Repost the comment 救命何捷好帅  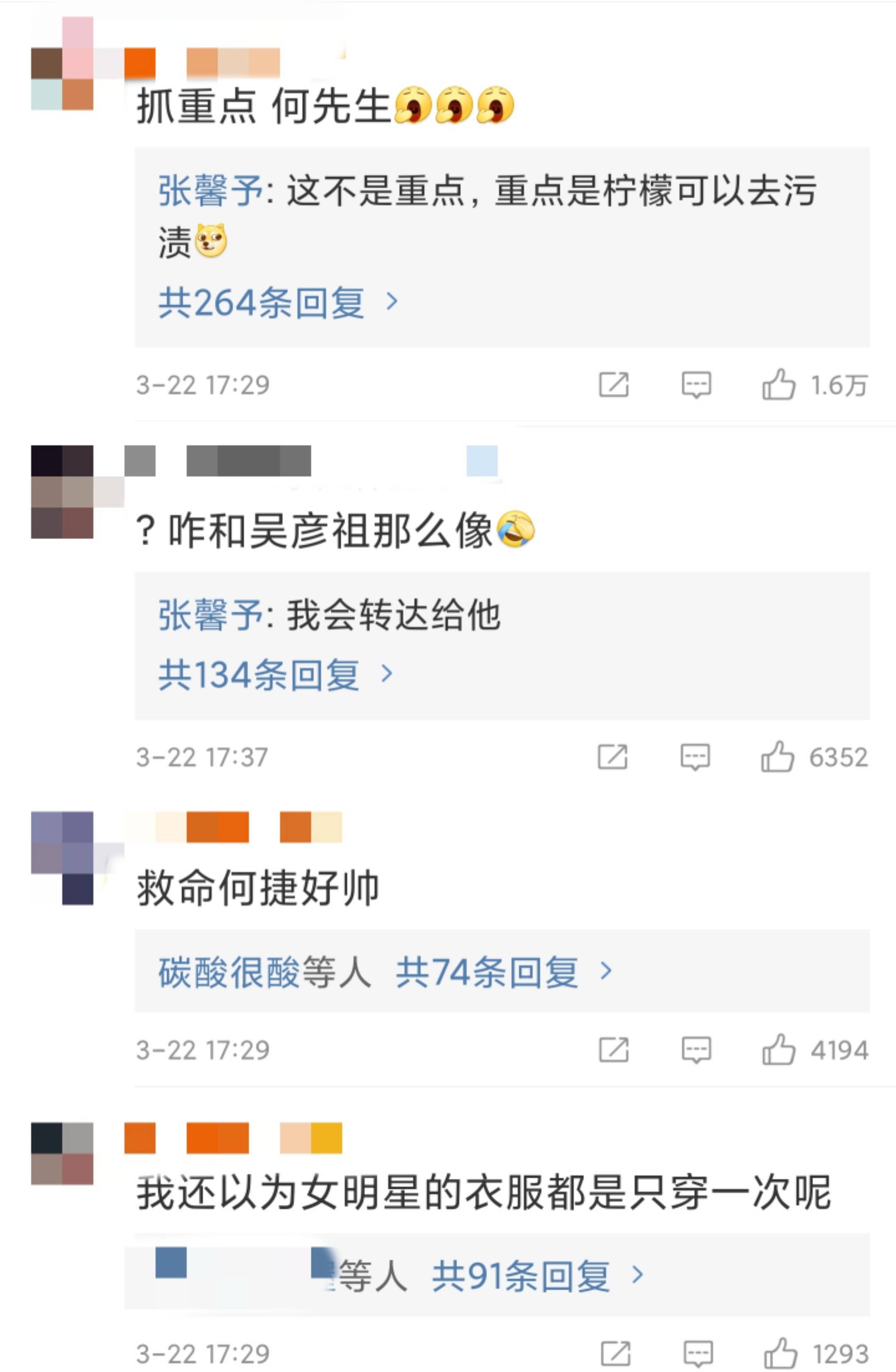click(614, 1049)
